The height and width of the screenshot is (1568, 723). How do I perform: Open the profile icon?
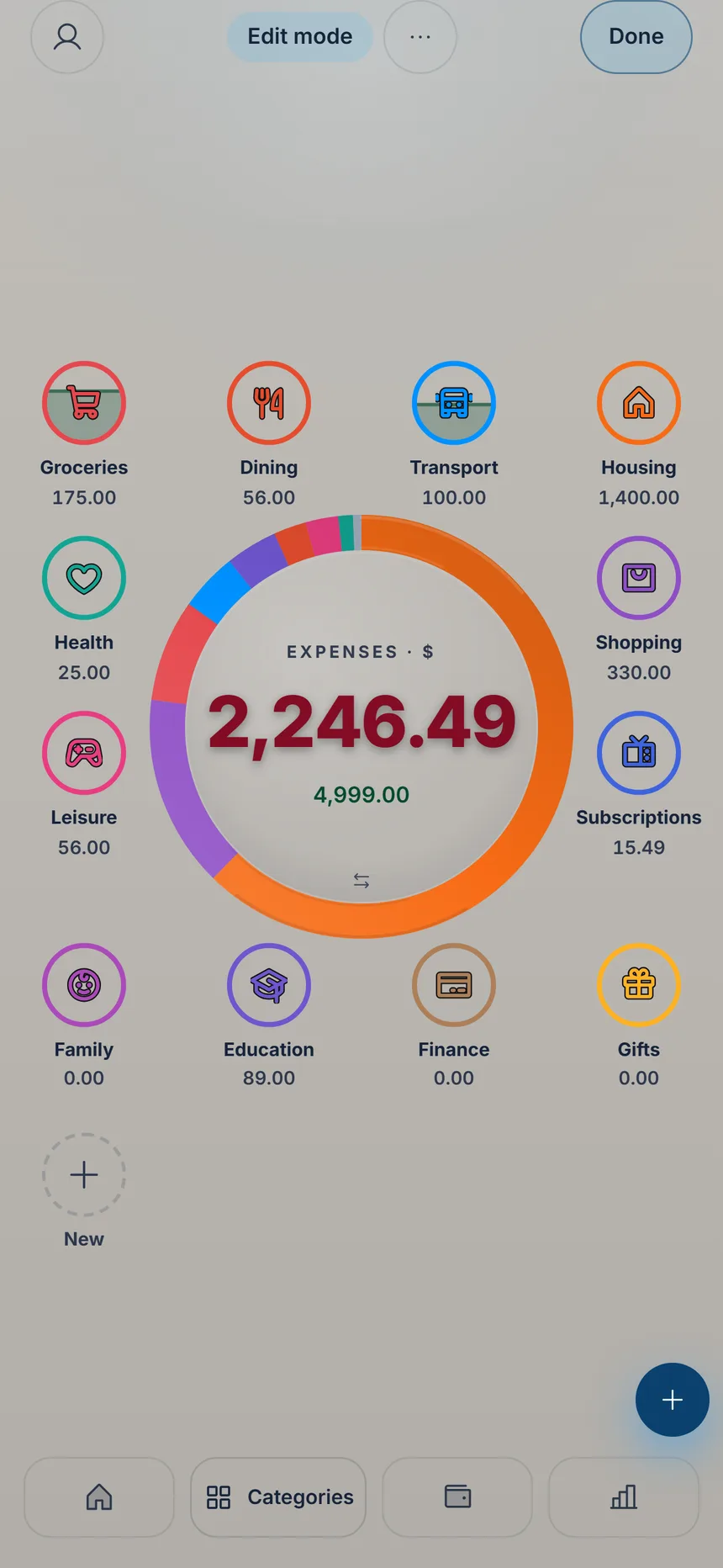[67, 37]
